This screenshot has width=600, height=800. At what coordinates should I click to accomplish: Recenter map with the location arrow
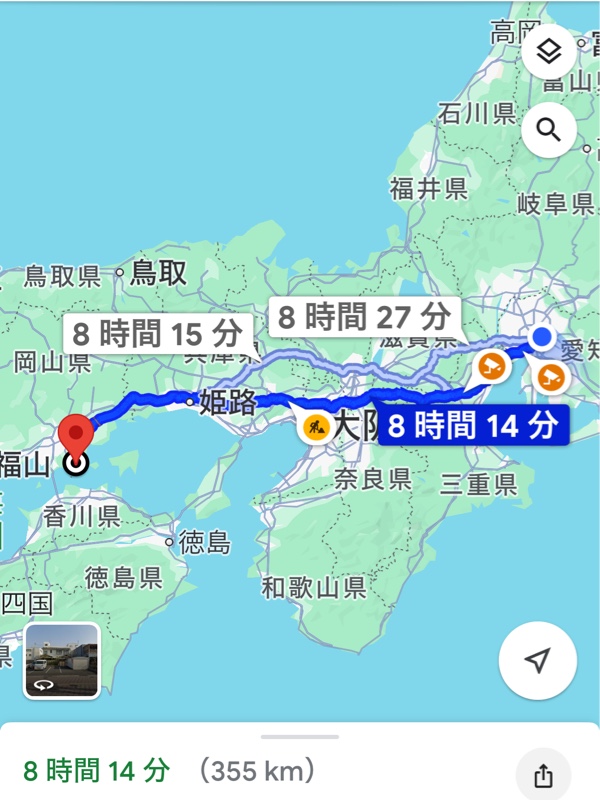point(538,661)
